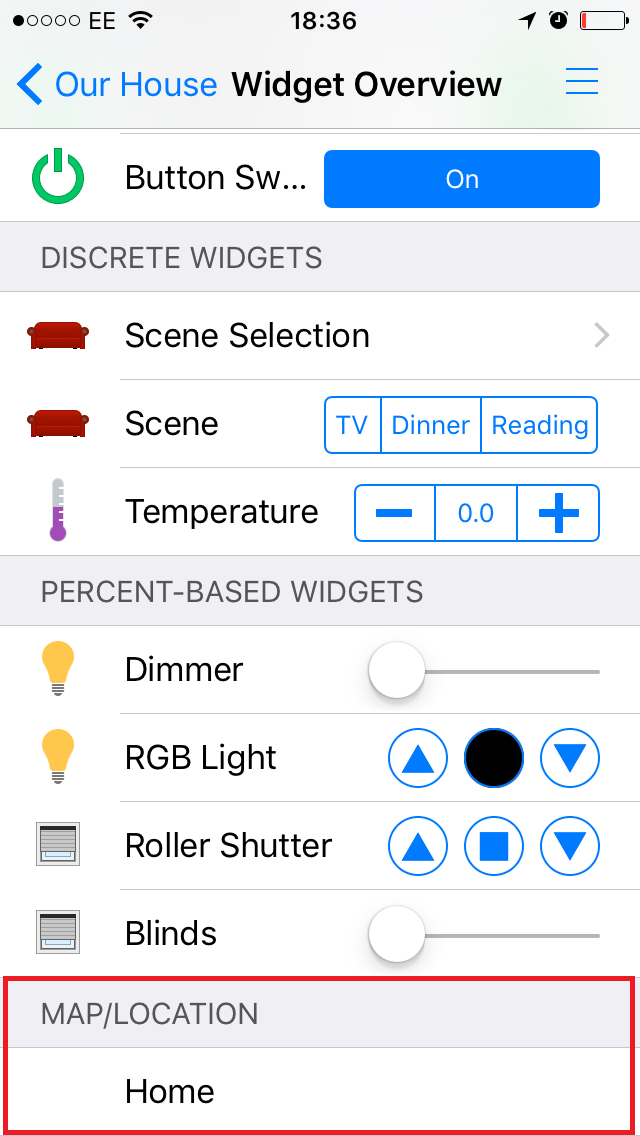Select the Reading scene
The height and width of the screenshot is (1136, 640).
(539, 425)
